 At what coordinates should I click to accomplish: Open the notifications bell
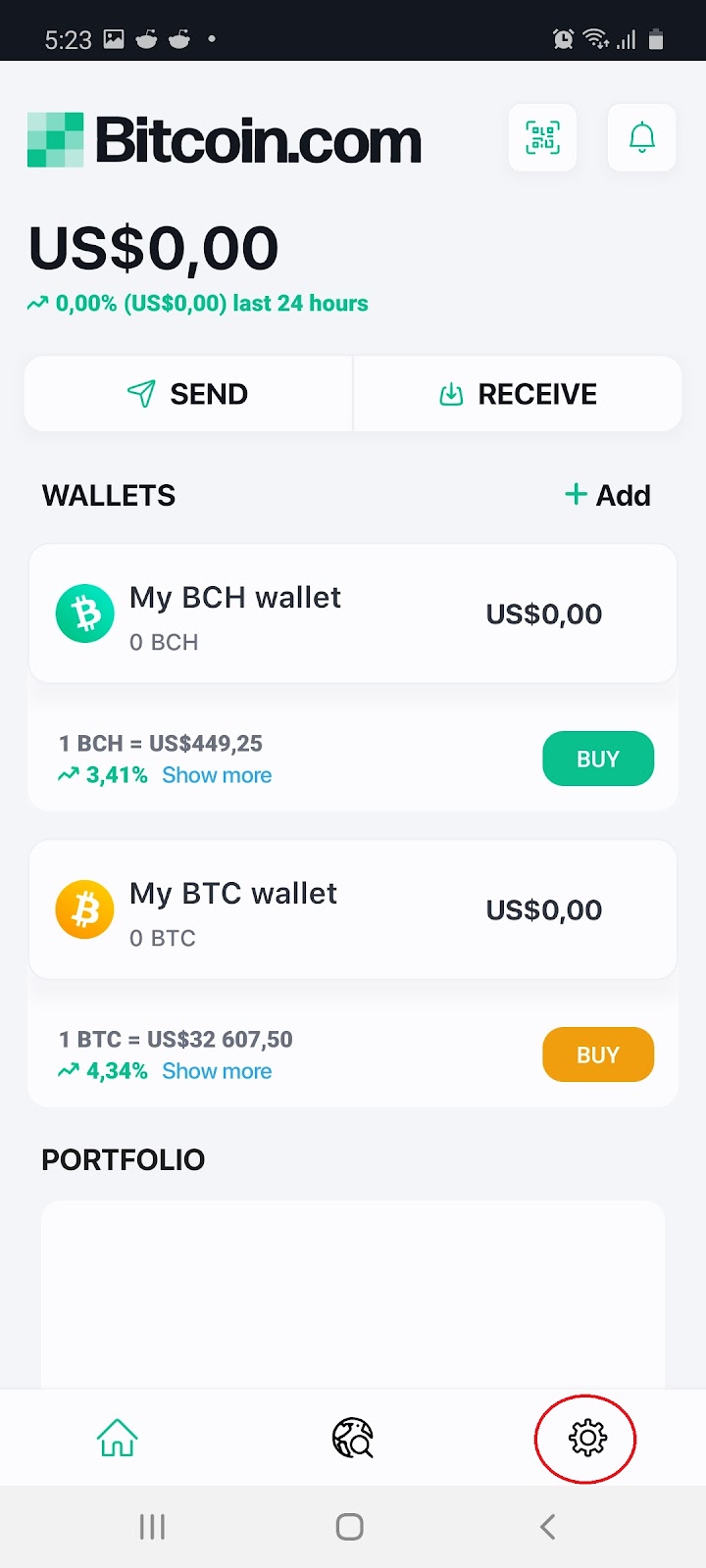click(641, 138)
